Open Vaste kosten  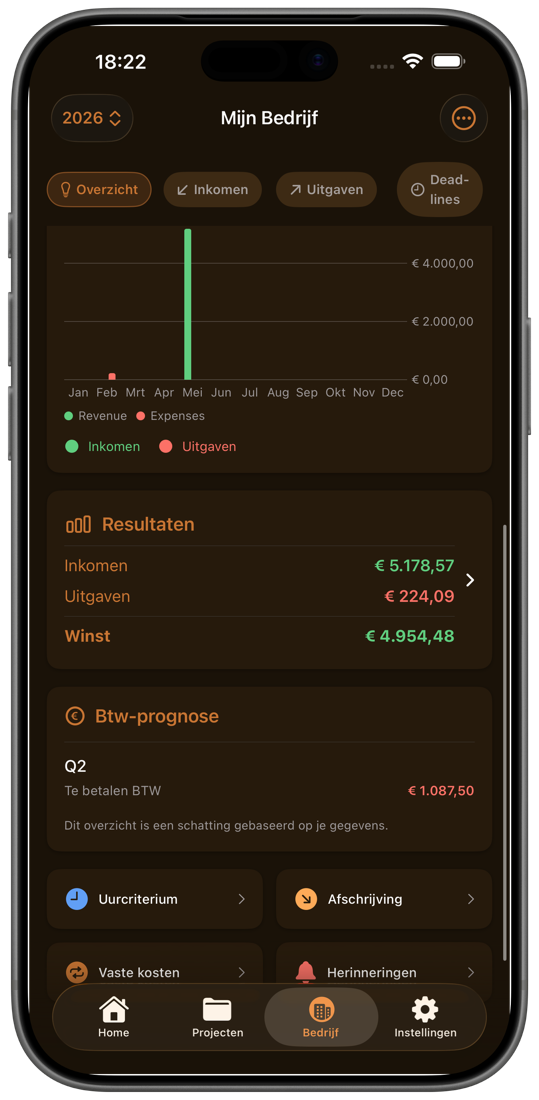point(155,972)
